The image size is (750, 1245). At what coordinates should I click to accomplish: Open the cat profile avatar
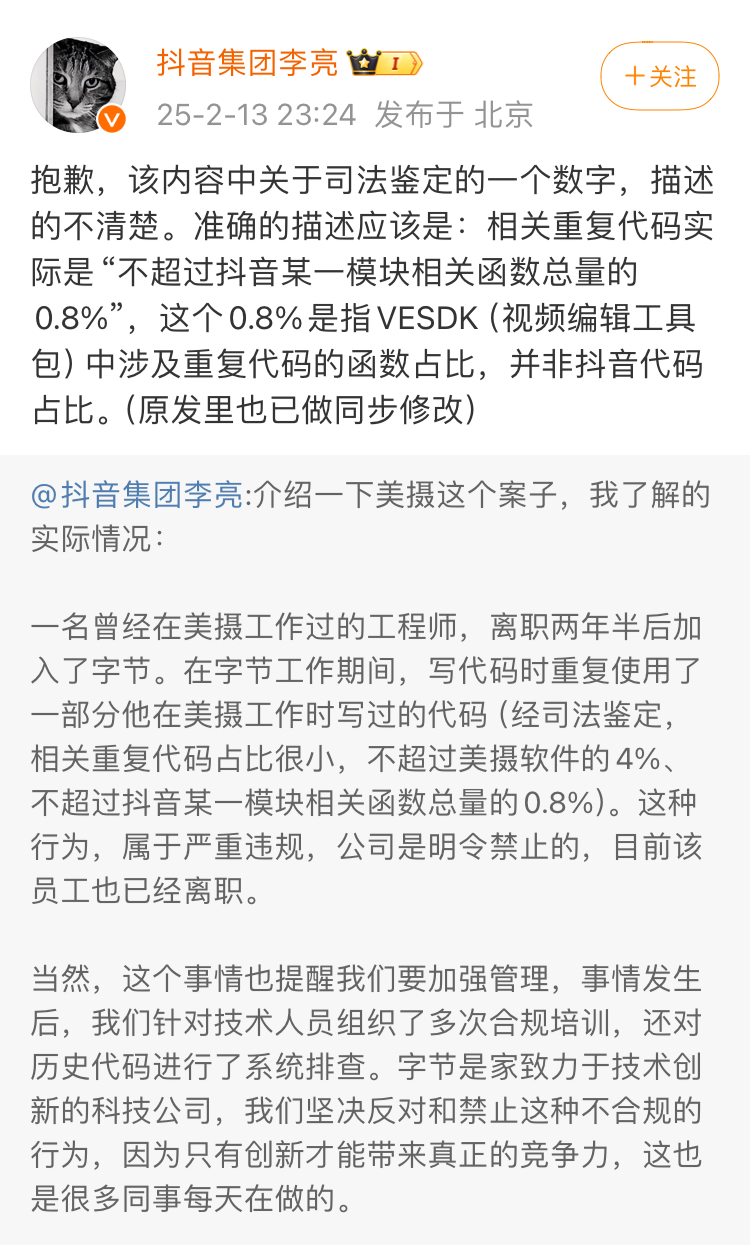[x=78, y=85]
